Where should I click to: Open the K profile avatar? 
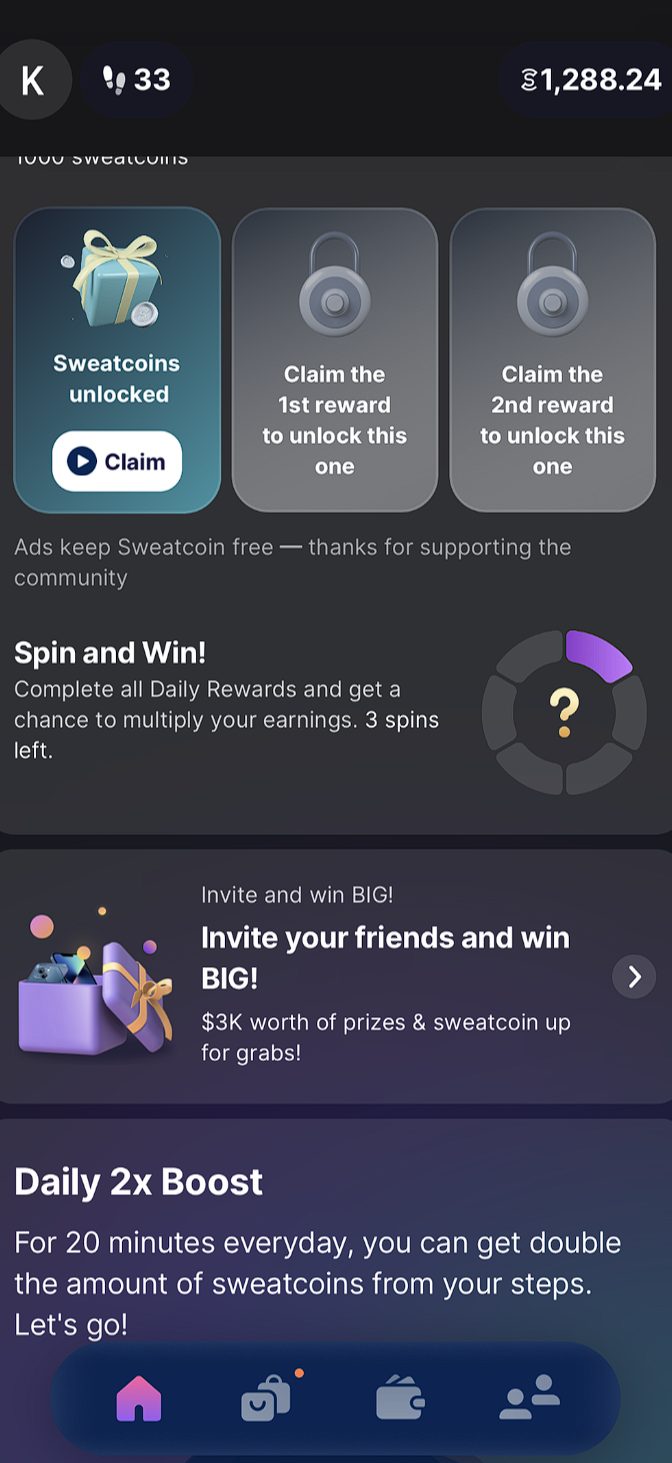[x=33, y=80]
